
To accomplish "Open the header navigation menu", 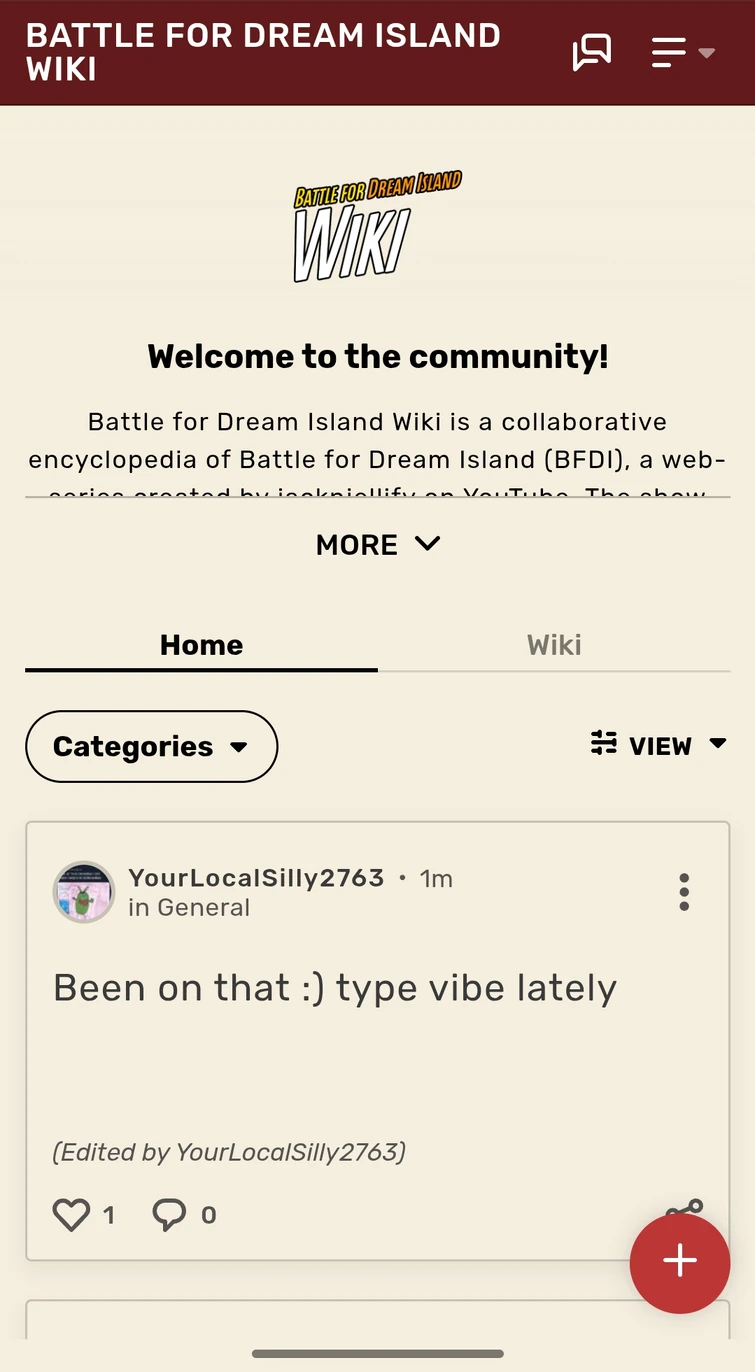I will [682, 52].
